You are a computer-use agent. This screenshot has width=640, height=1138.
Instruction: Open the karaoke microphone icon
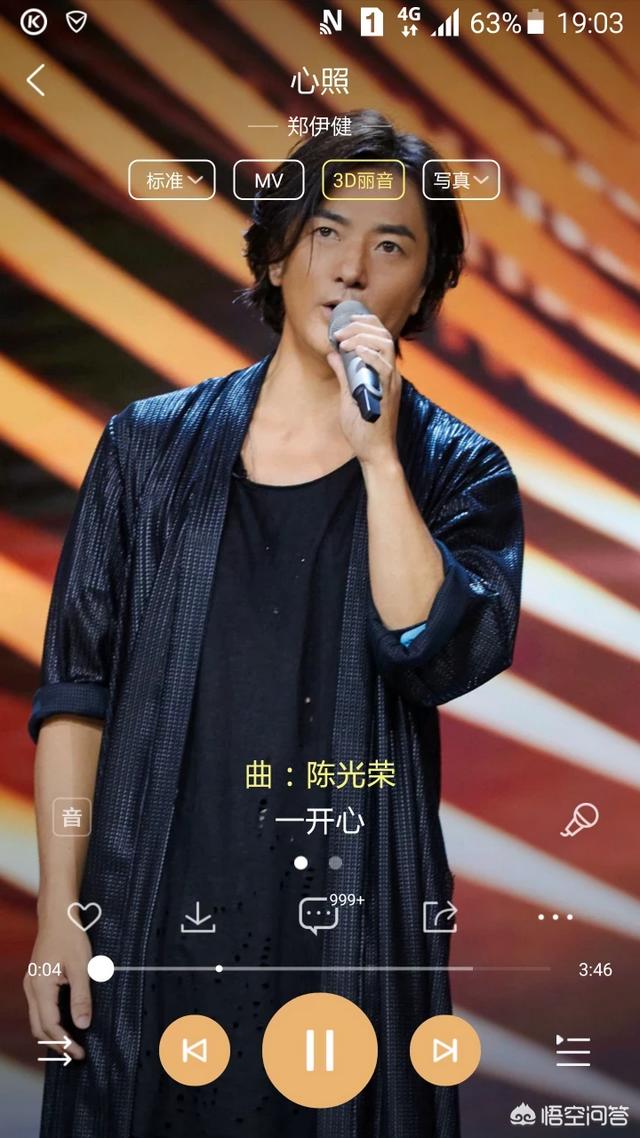click(x=579, y=820)
